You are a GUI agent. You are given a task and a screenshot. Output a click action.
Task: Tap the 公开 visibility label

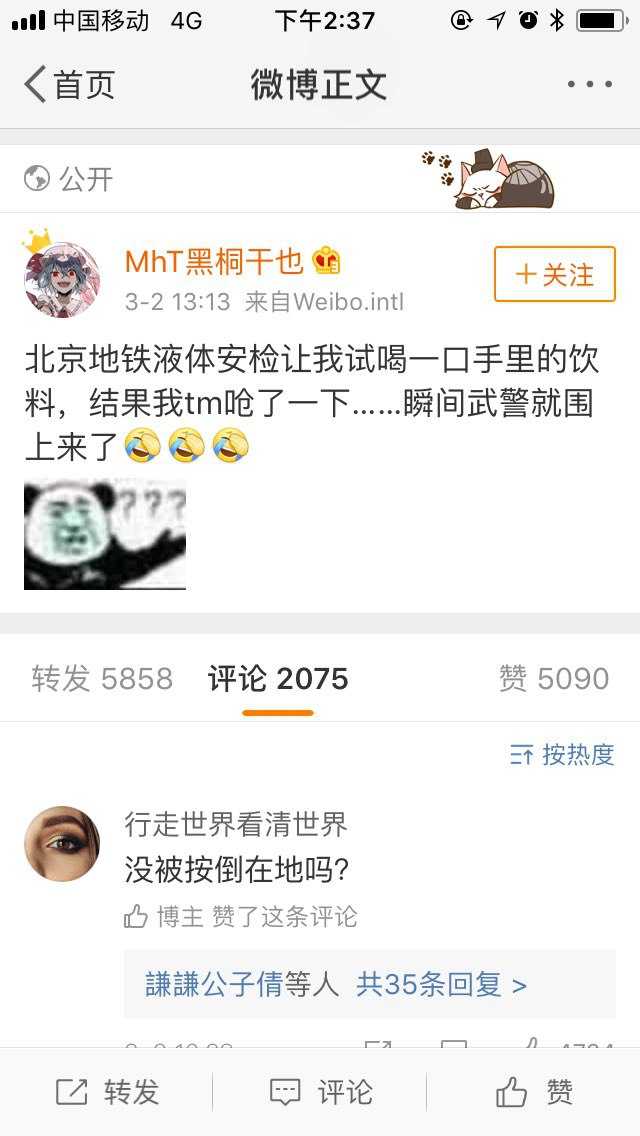[x=70, y=179]
